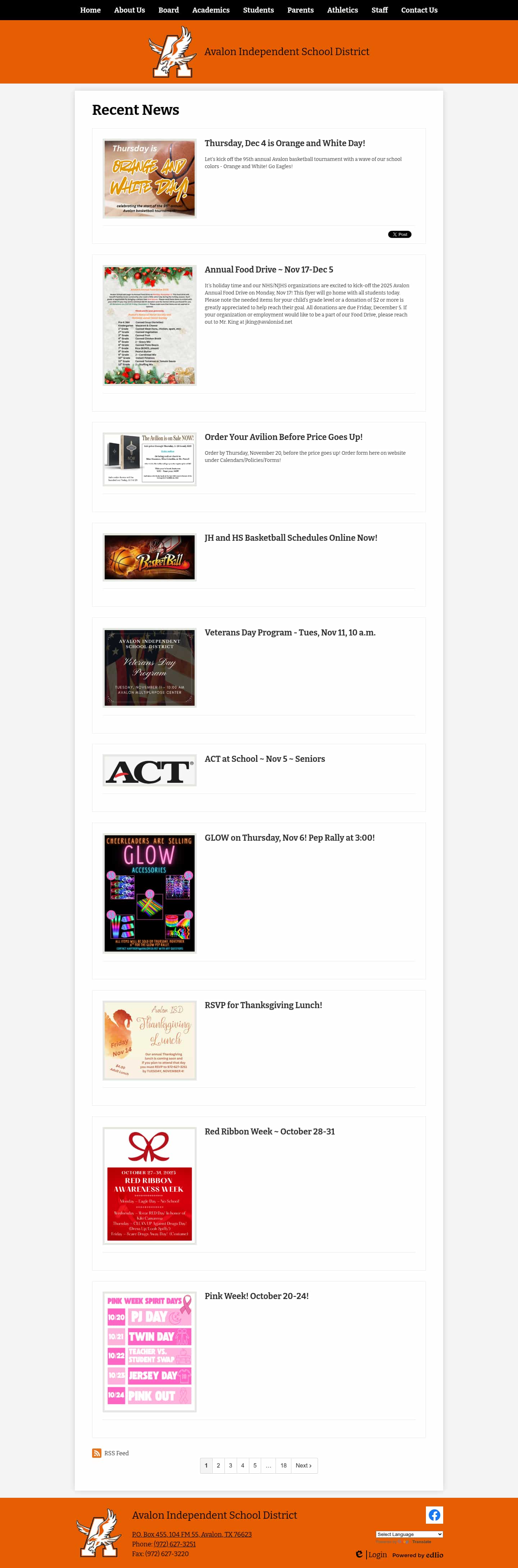Open the Annual Food Drive flyer thumbnail
The image size is (518, 1568).
tap(150, 325)
